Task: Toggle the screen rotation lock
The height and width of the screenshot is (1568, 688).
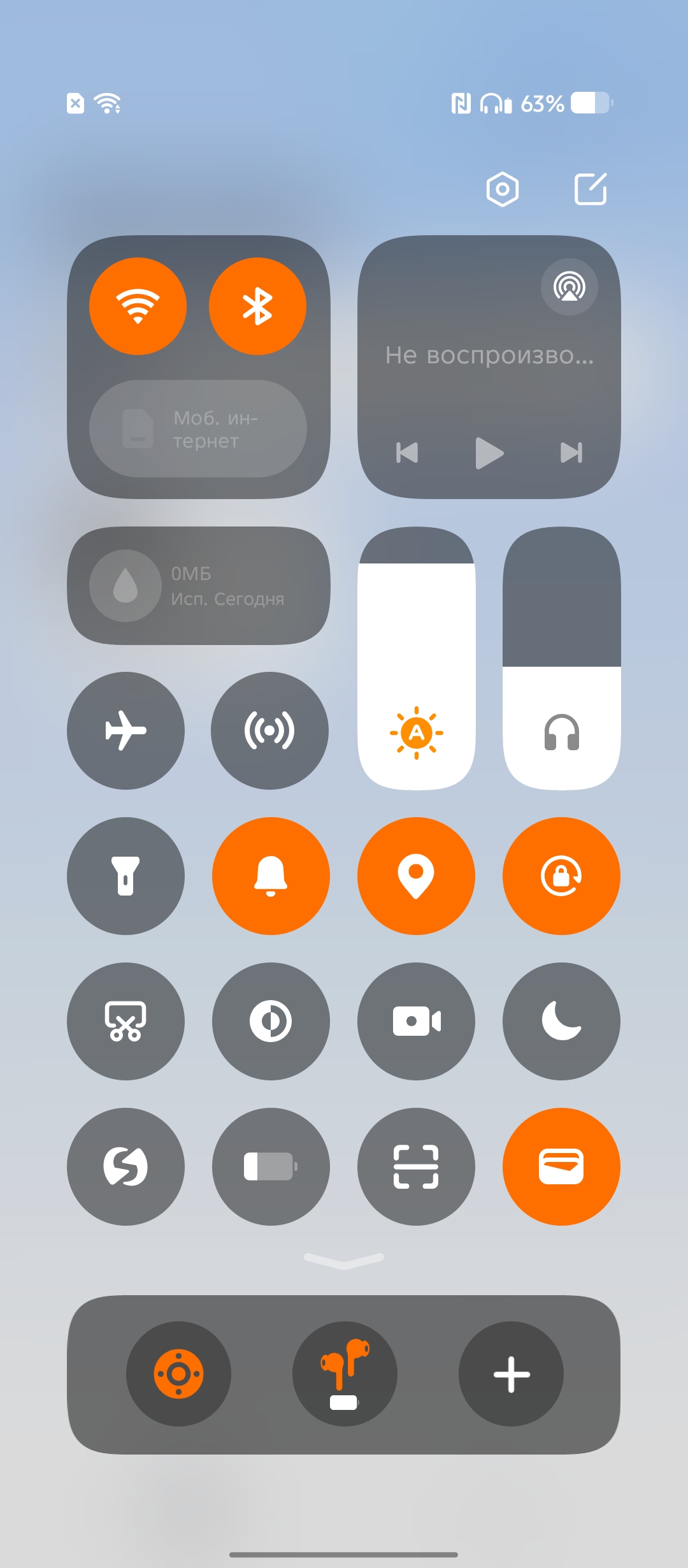Action: tap(561, 876)
